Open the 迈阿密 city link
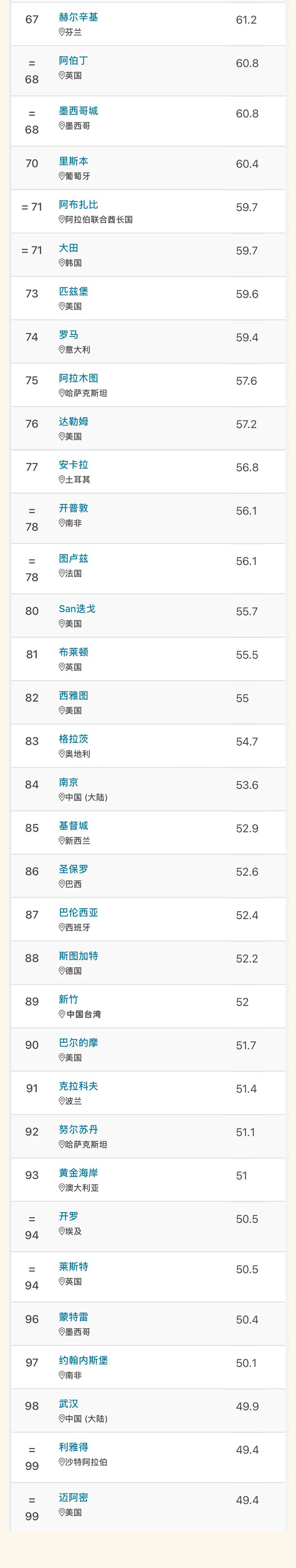Viewport: 296px width, 1568px height. tap(73, 1497)
